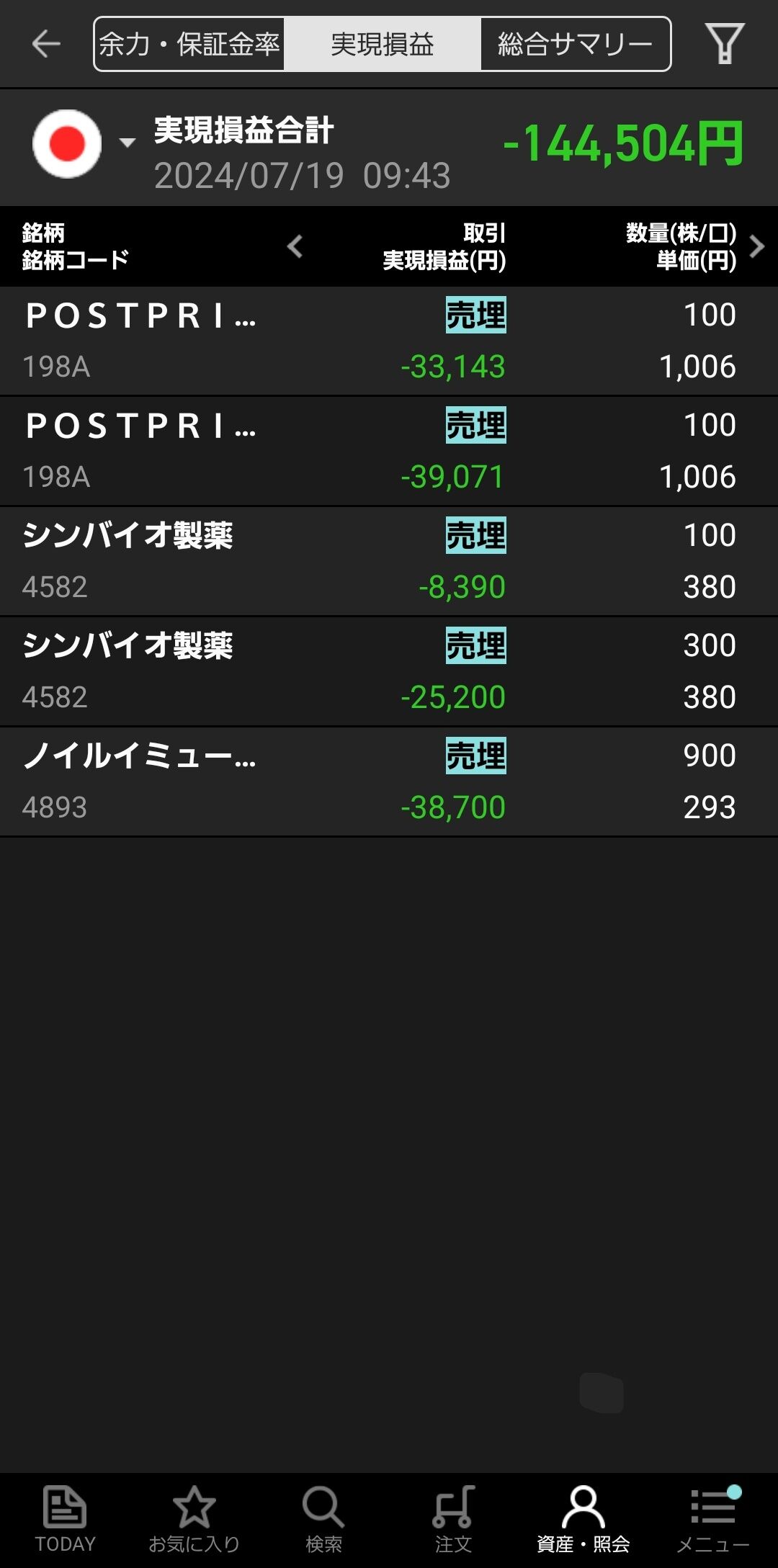This screenshot has width=778, height=1568.
Task: Select the 資産・照会 tab
Action: pos(583,1518)
